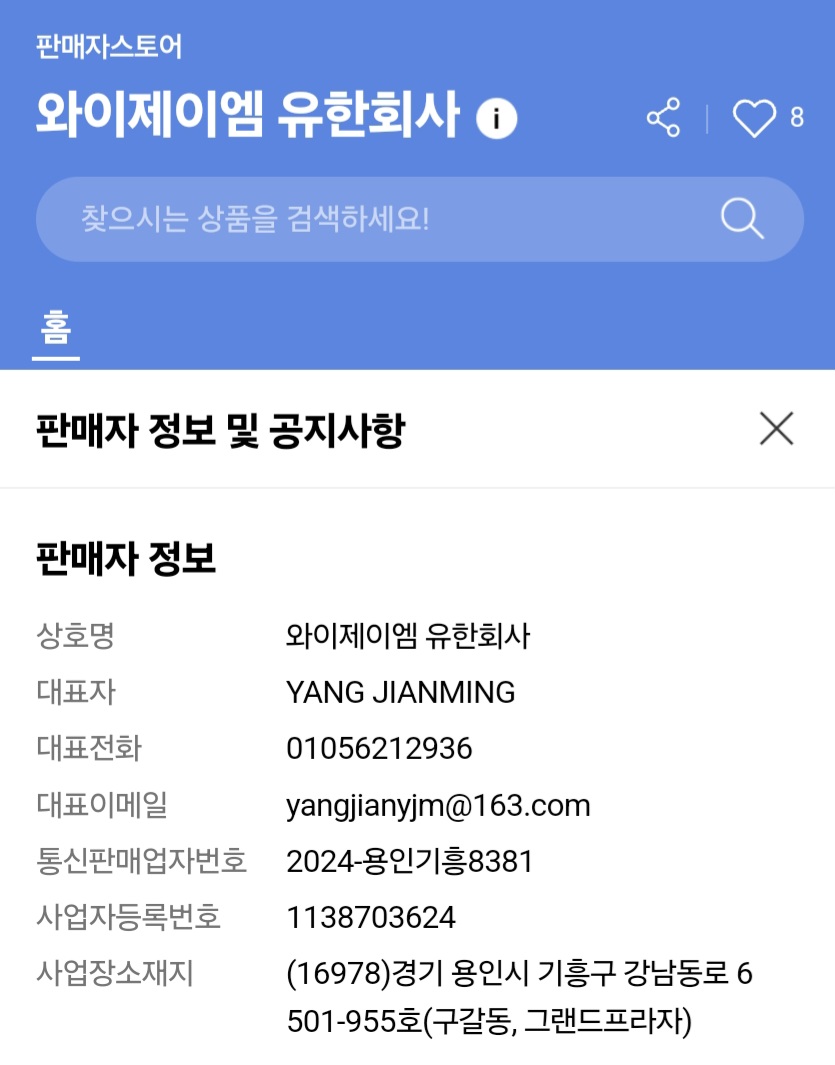Switch to the 홈 tab
The image size is (835, 1065).
pos(56,329)
